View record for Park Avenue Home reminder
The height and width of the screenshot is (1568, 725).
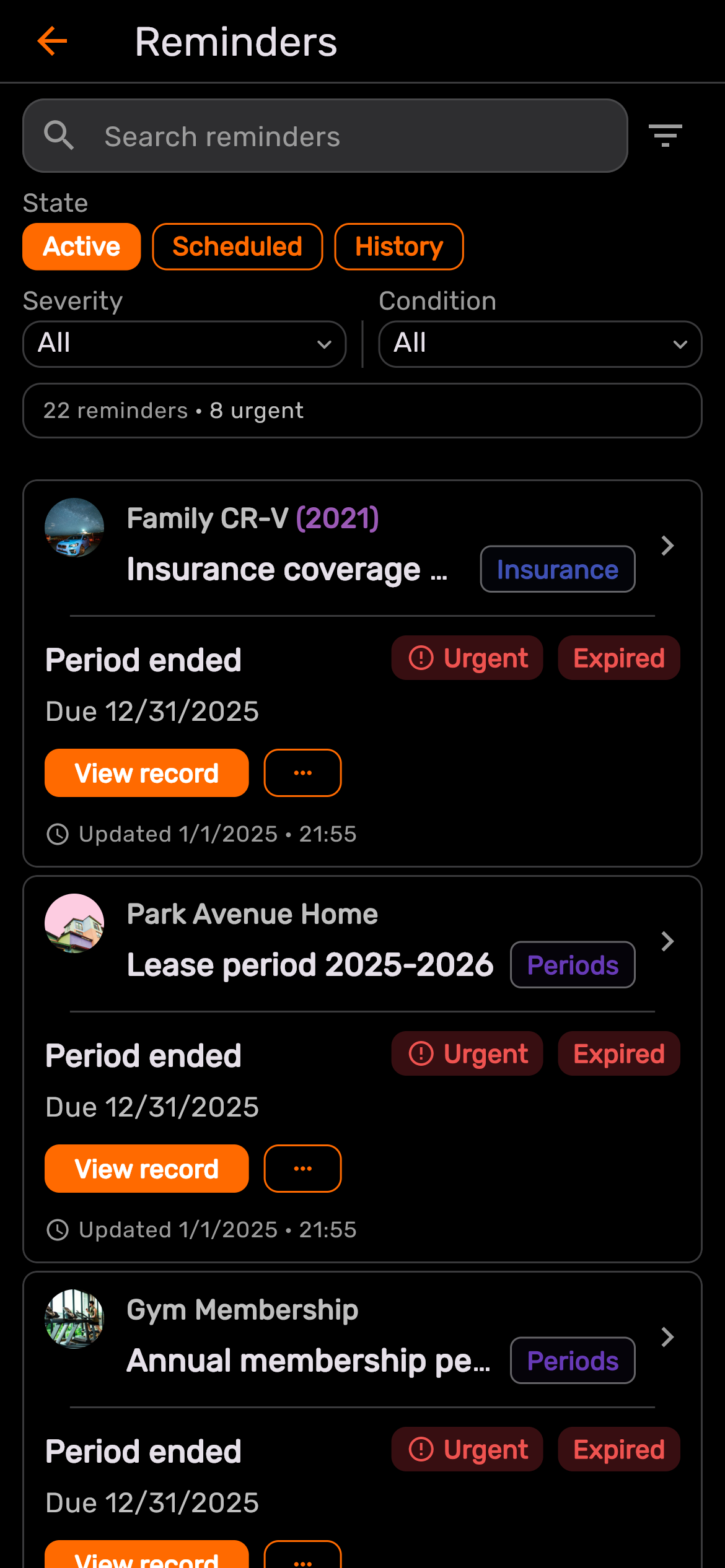147,1169
